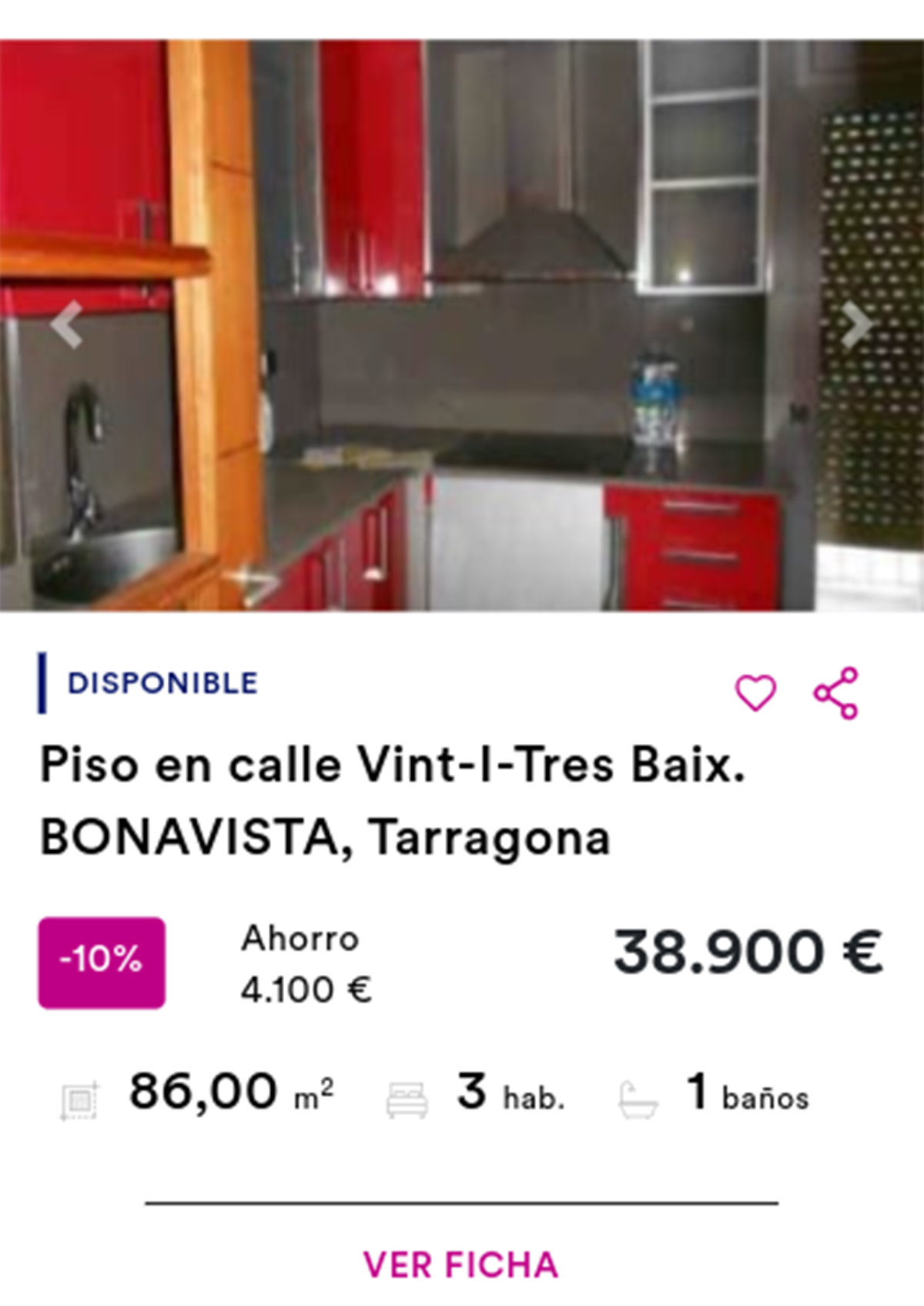Show the next property photo

click(855, 325)
